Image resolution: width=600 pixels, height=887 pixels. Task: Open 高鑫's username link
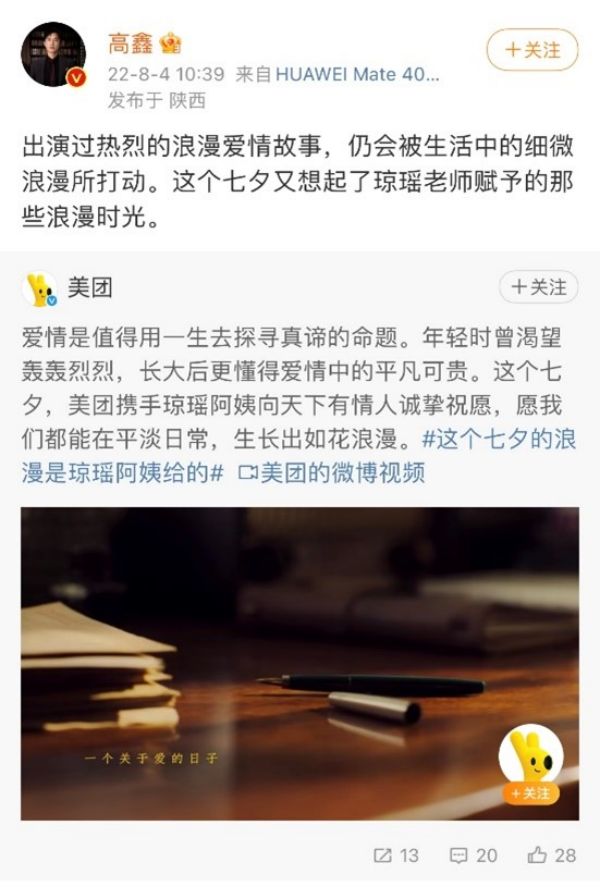[131, 44]
